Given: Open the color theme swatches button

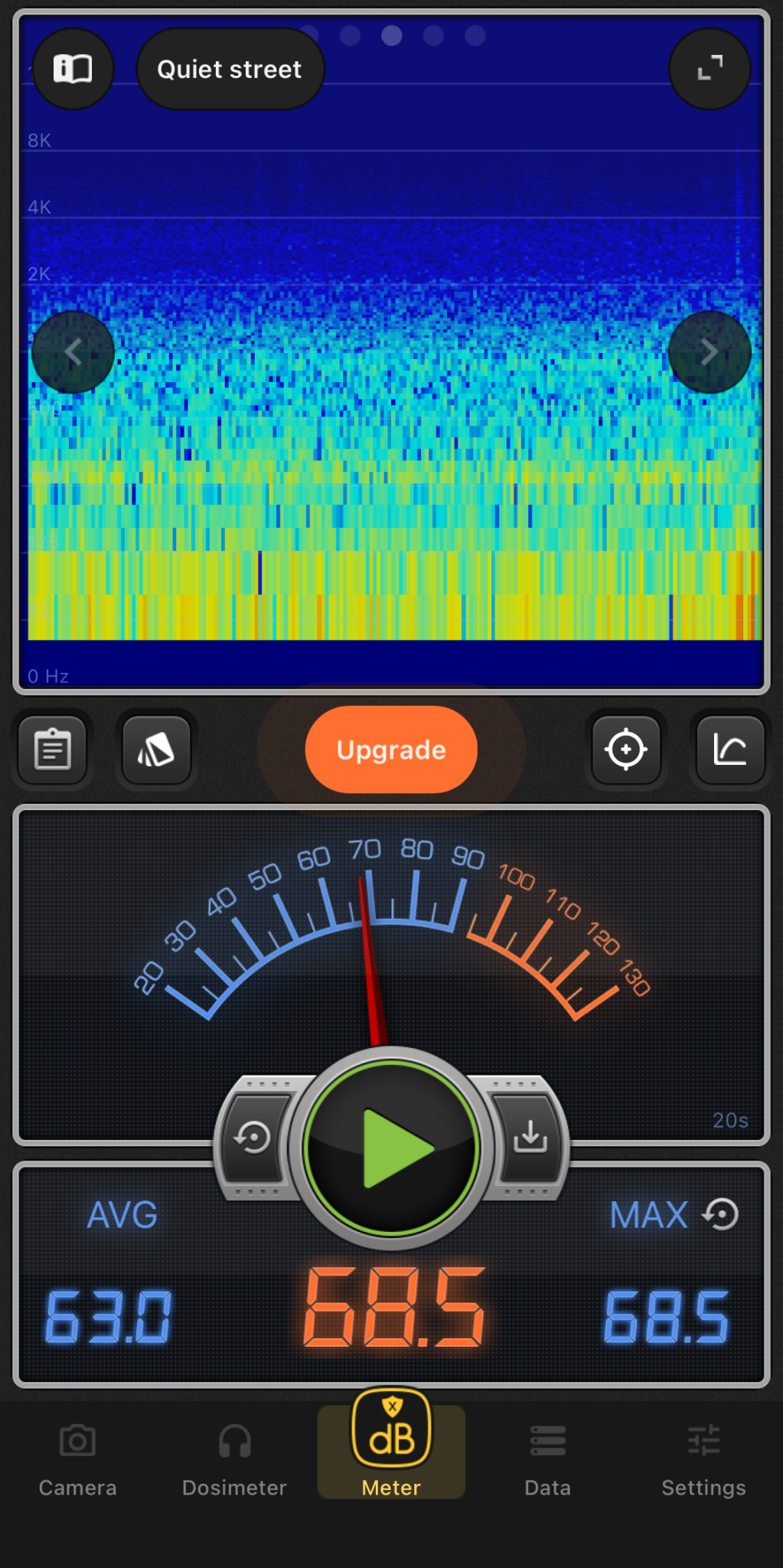Looking at the screenshot, I should point(157,750).
